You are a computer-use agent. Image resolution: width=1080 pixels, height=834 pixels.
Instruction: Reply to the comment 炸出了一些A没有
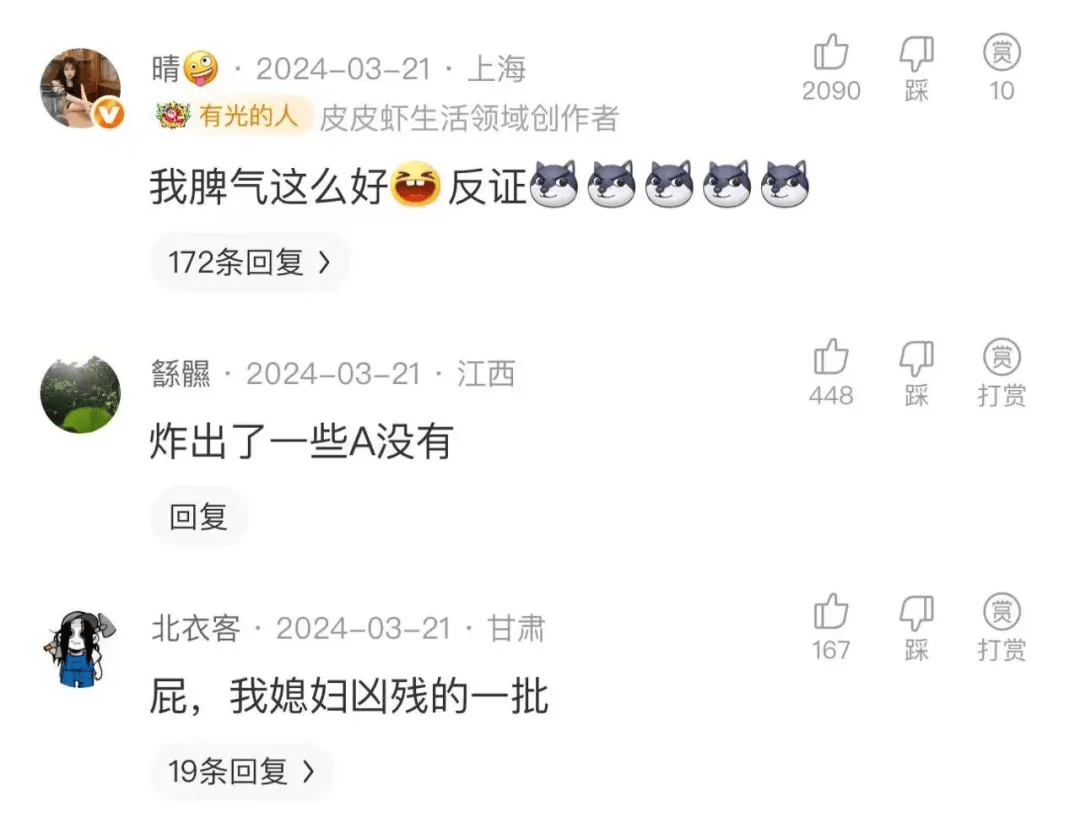[198, 517]
